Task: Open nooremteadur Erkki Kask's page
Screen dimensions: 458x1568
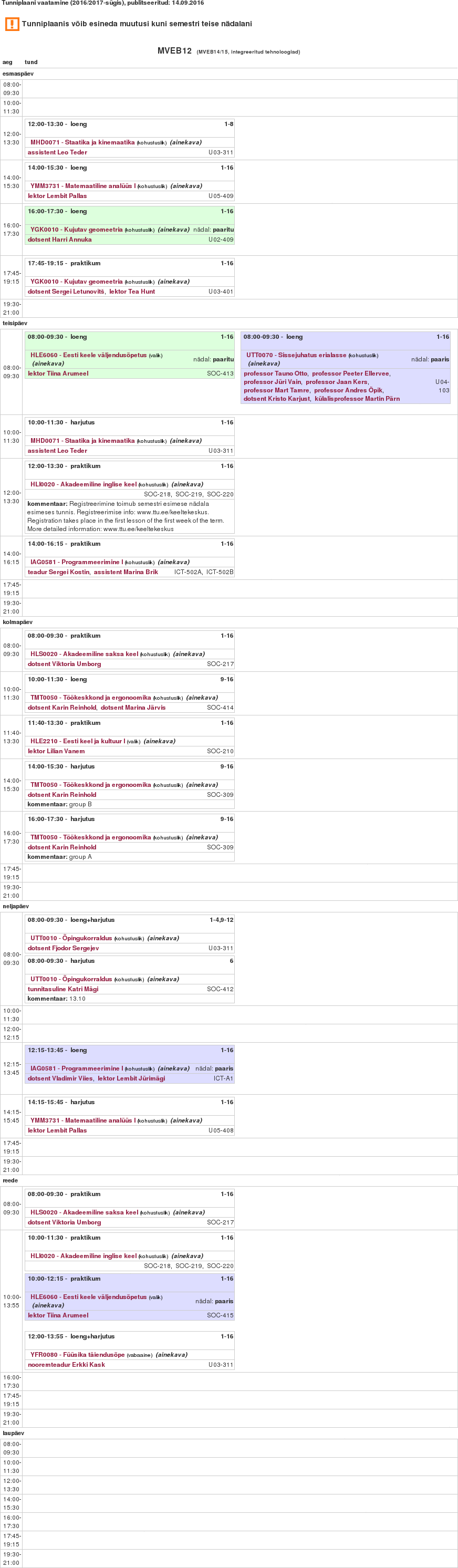Action: [x=66, y=1364]
